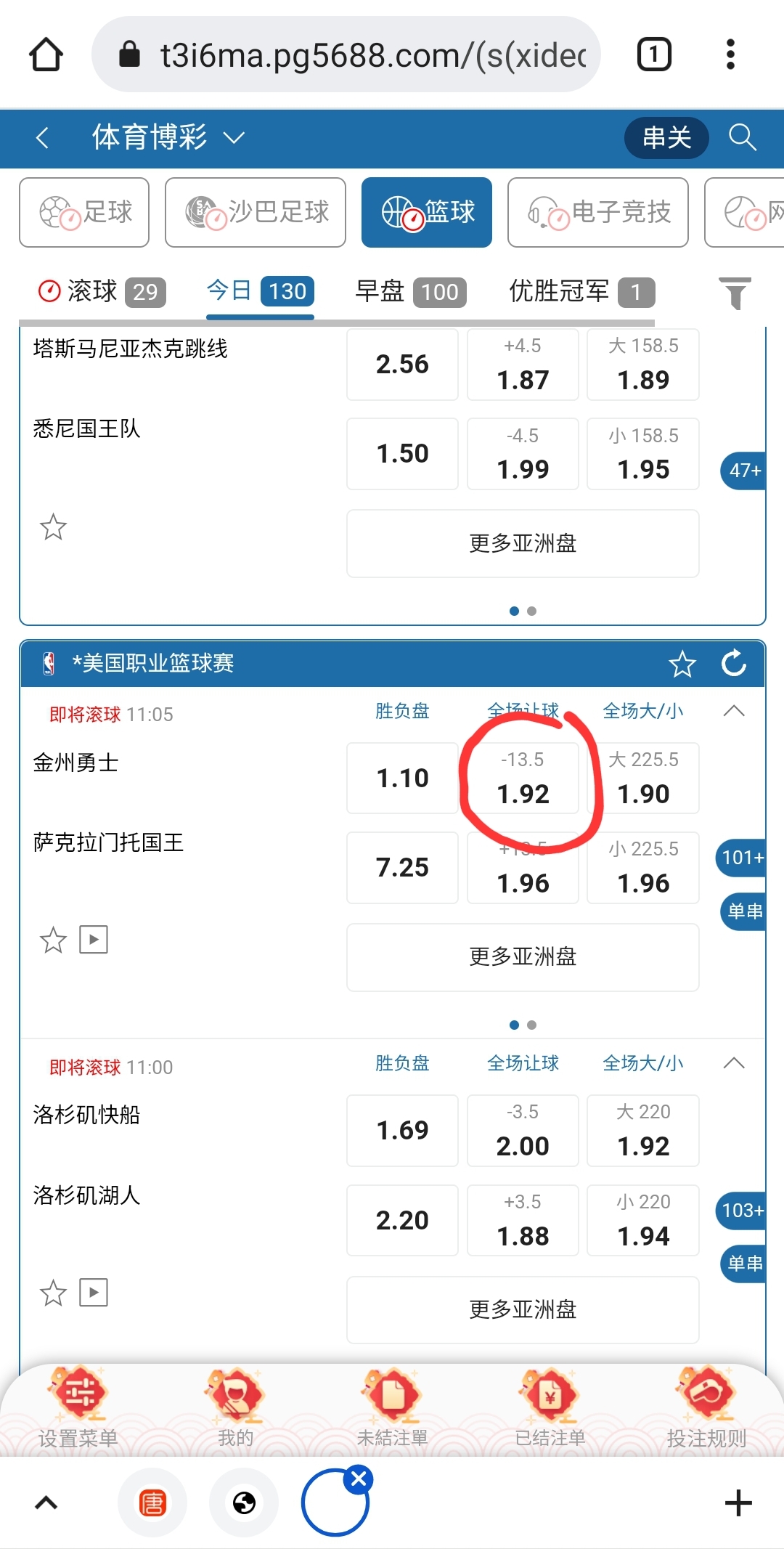This screenshot has height=1549, width=784.
Task: Pick 金州勇士 -13.5 handicap at 1.92
Action: tap(523, 778)
